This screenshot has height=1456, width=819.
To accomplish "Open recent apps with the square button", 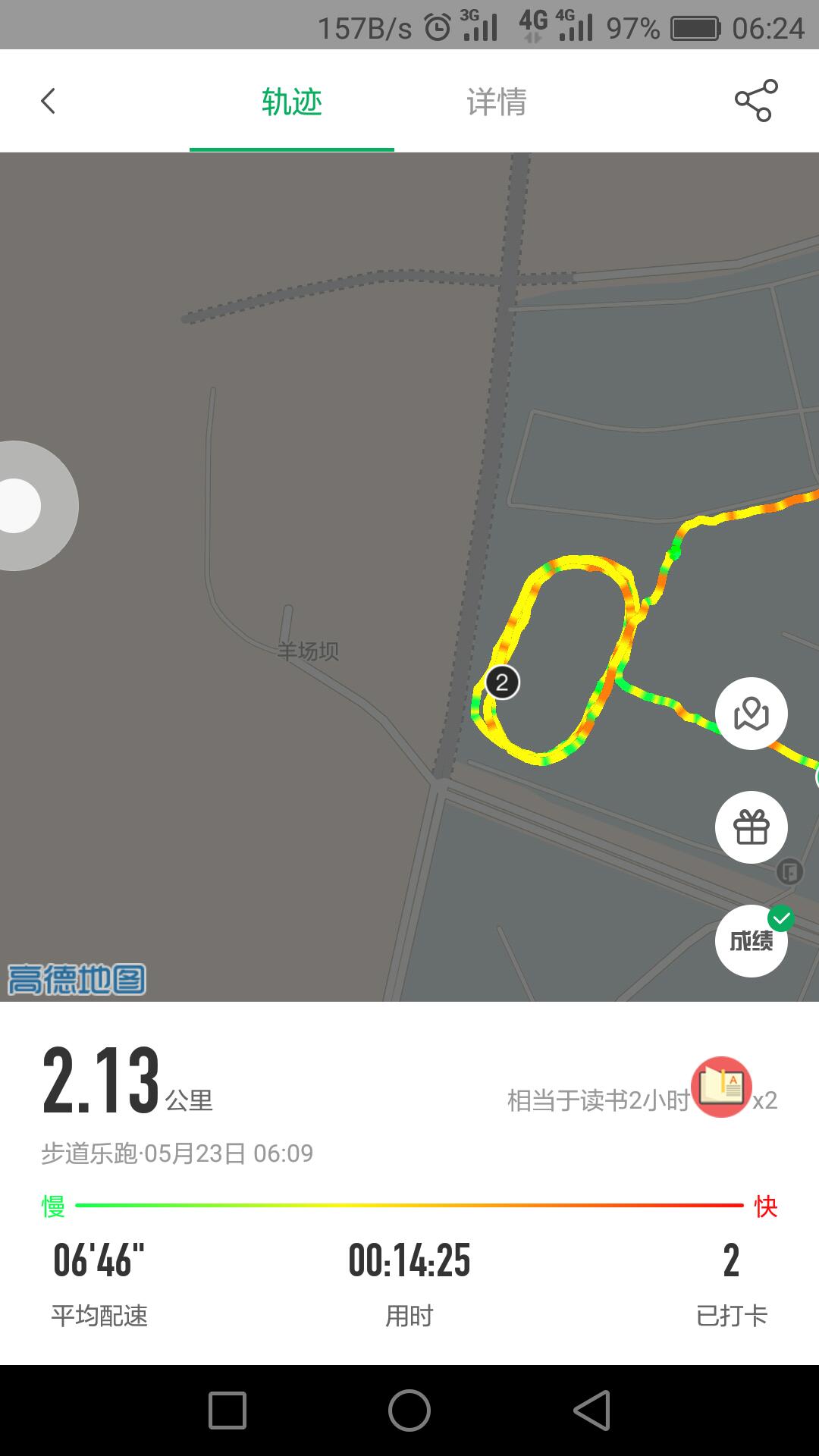I will [227, 1410].
